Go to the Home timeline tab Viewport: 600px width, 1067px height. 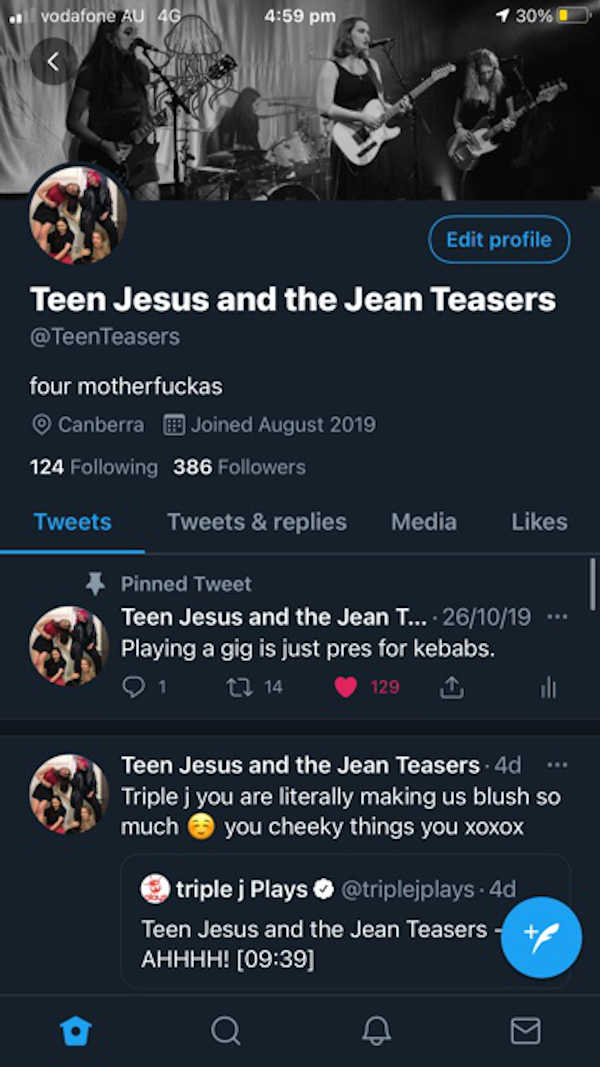75,1030
